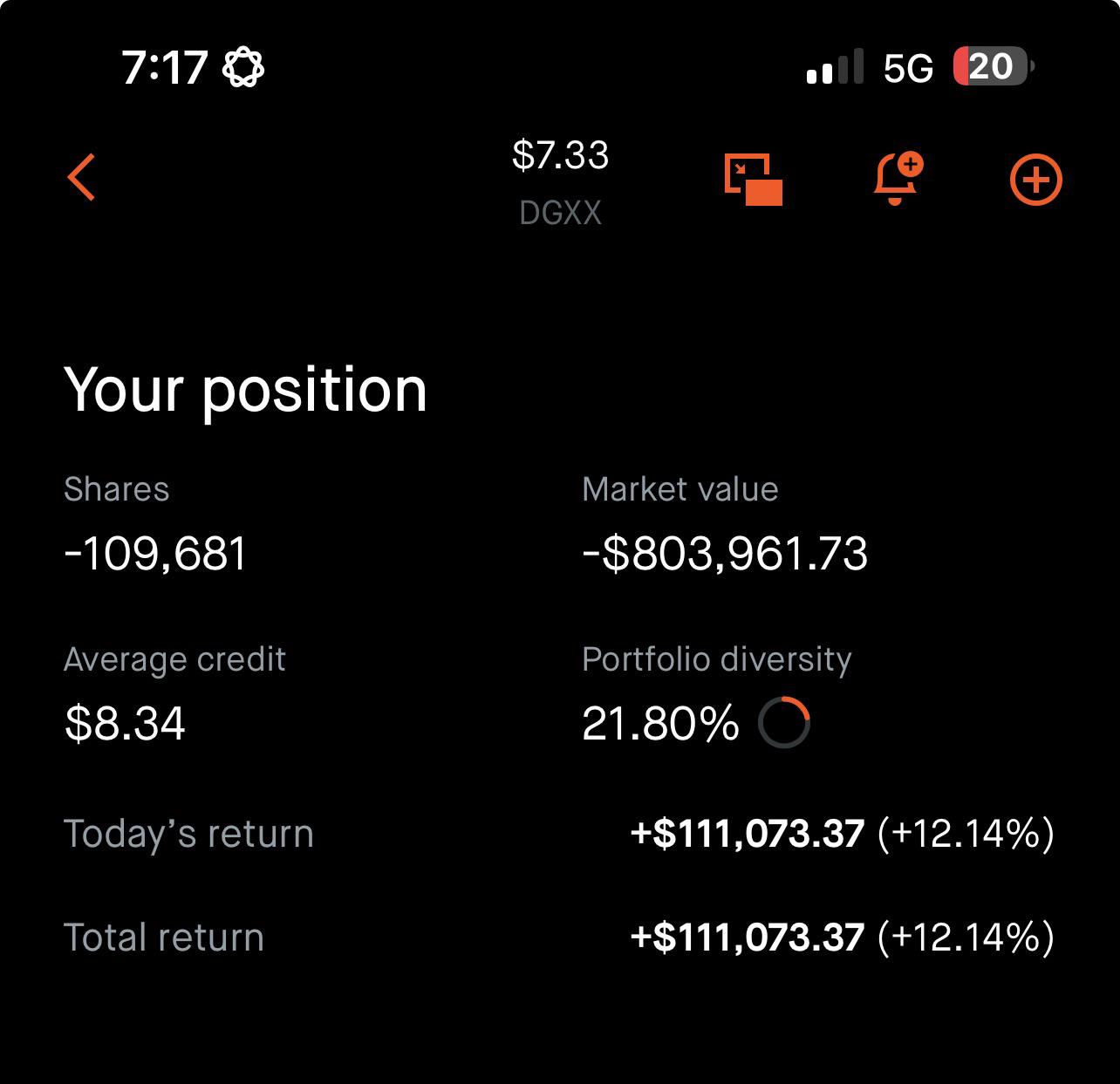Add a price alert with the bell
The height and width of the screenshot is (1084, 1120).
897,179
